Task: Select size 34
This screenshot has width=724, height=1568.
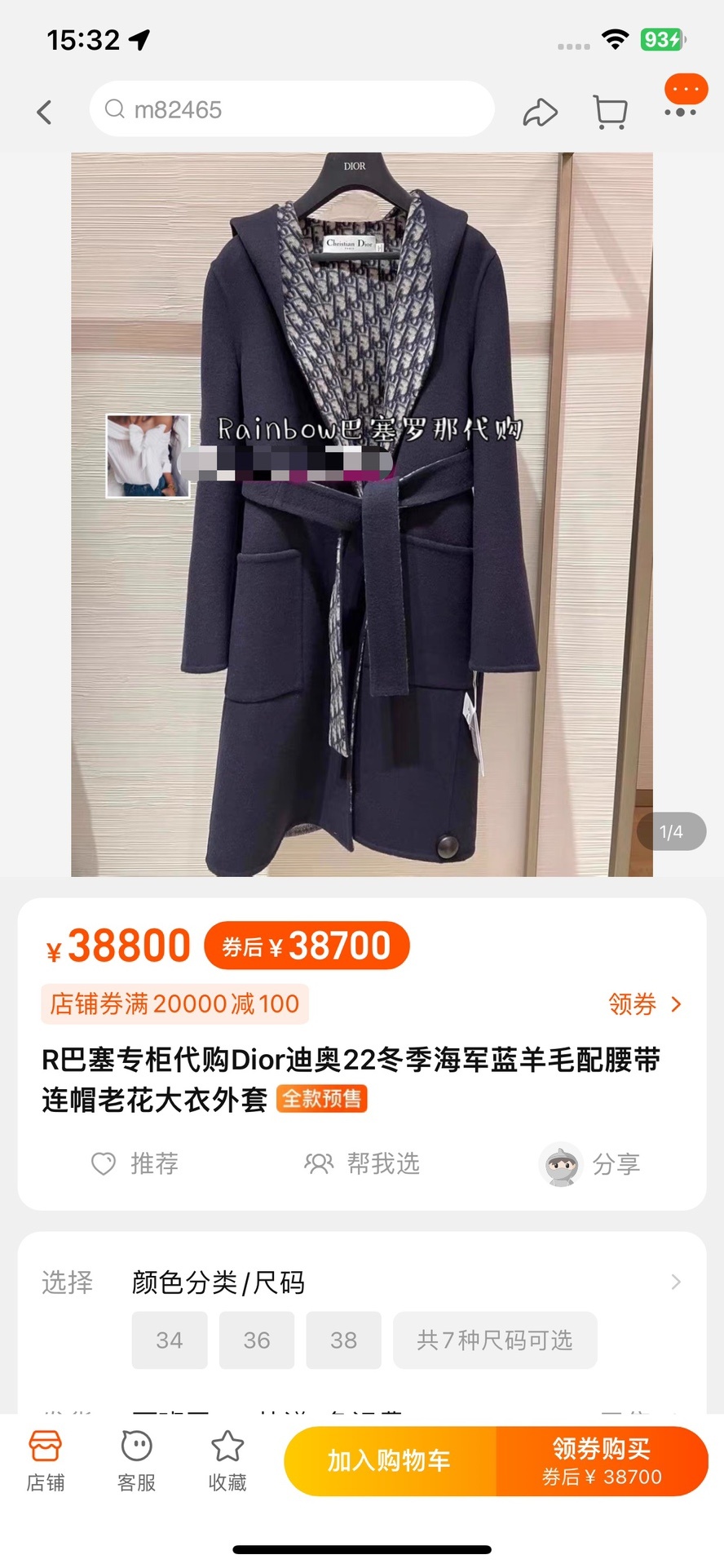Action: pyautogui.click(x=170, y=1340)
